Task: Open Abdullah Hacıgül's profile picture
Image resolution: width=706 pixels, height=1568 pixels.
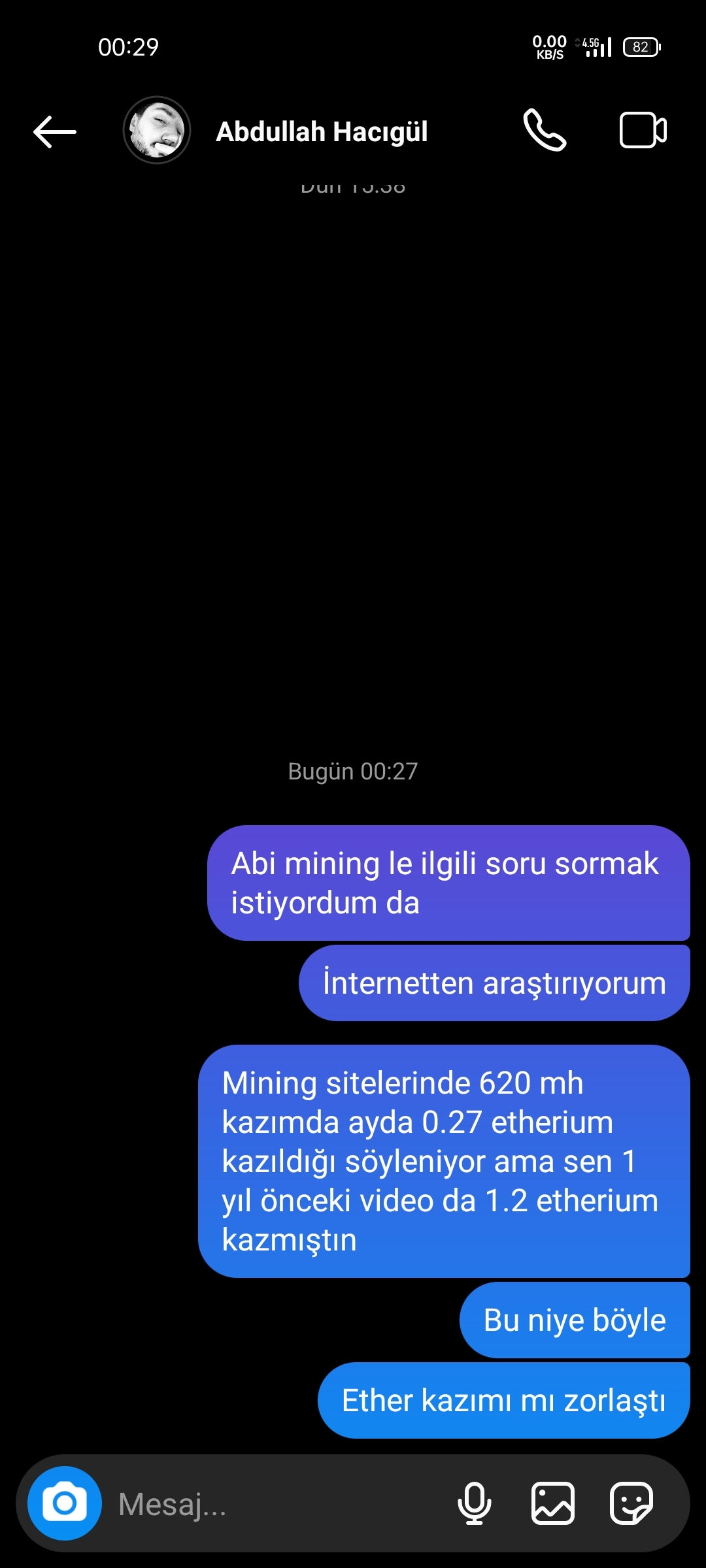Action: 157,130
